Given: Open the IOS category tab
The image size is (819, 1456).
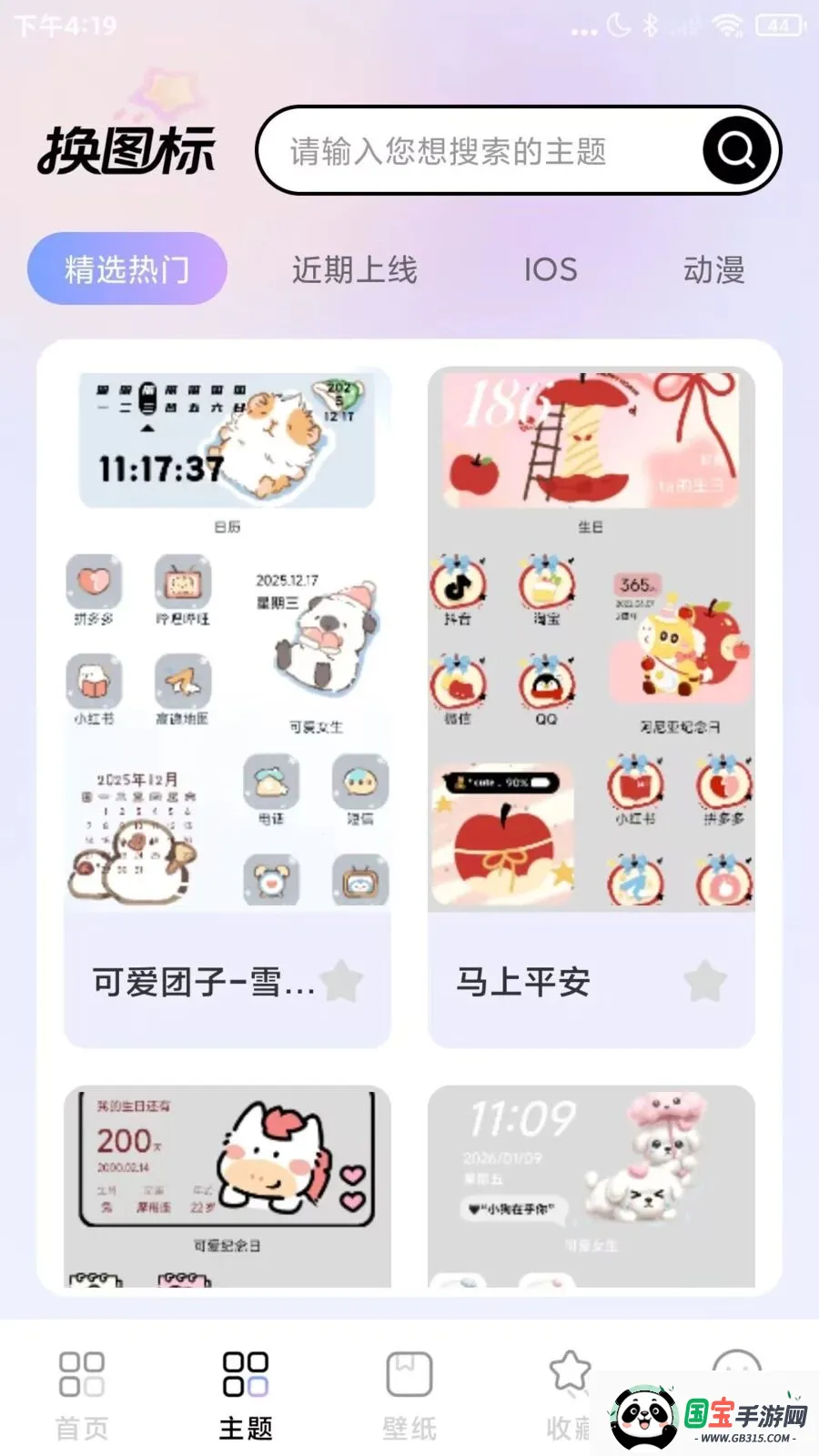Looking at the screenshot, I should [x=551, y=269].
